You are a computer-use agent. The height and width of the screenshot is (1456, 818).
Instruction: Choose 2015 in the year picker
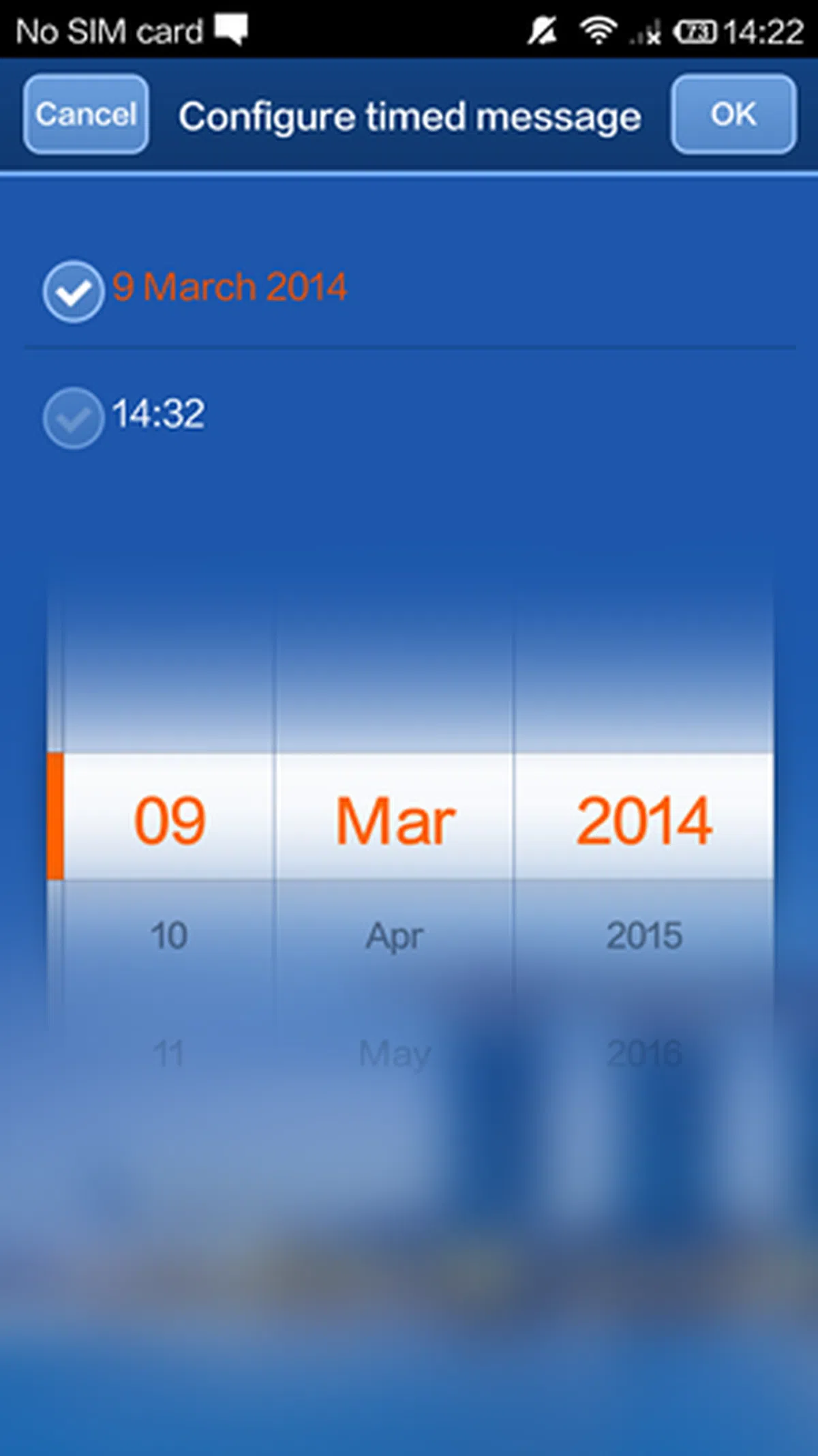coord(644,936)
